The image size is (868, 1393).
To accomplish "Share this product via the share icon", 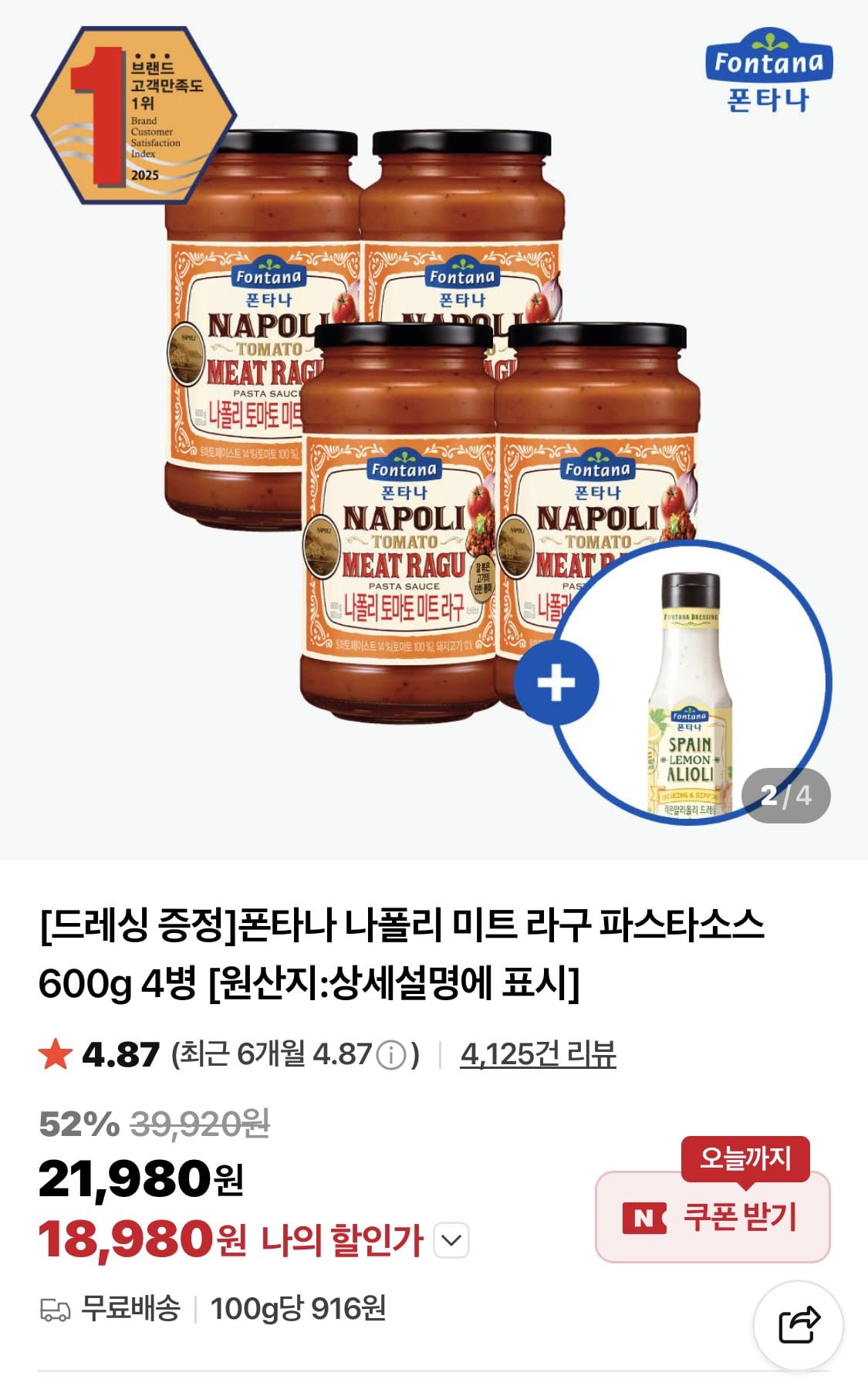I will click(x=798, y=1325).
